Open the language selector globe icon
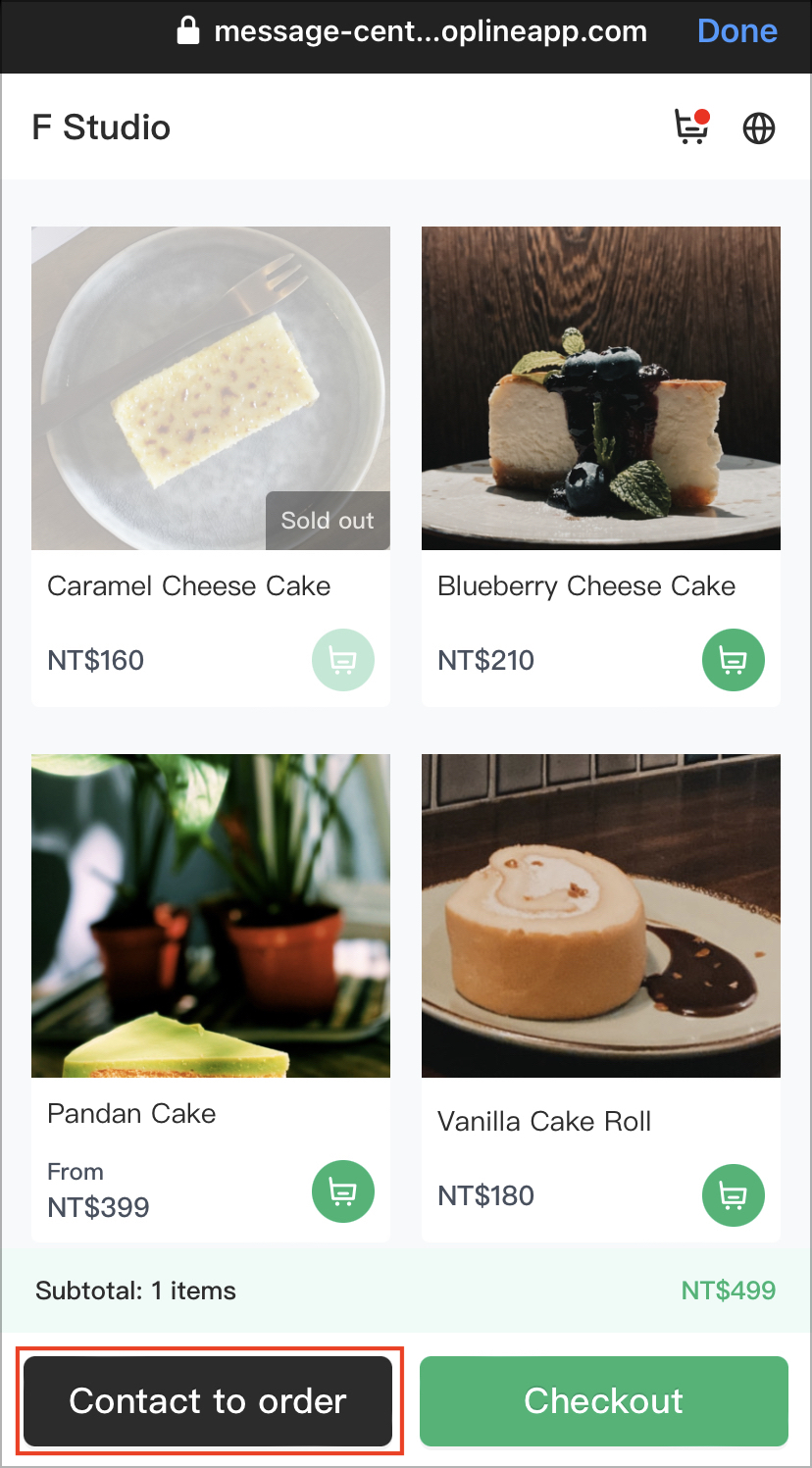Viewport: 812px width, 1468px height. 758,127
